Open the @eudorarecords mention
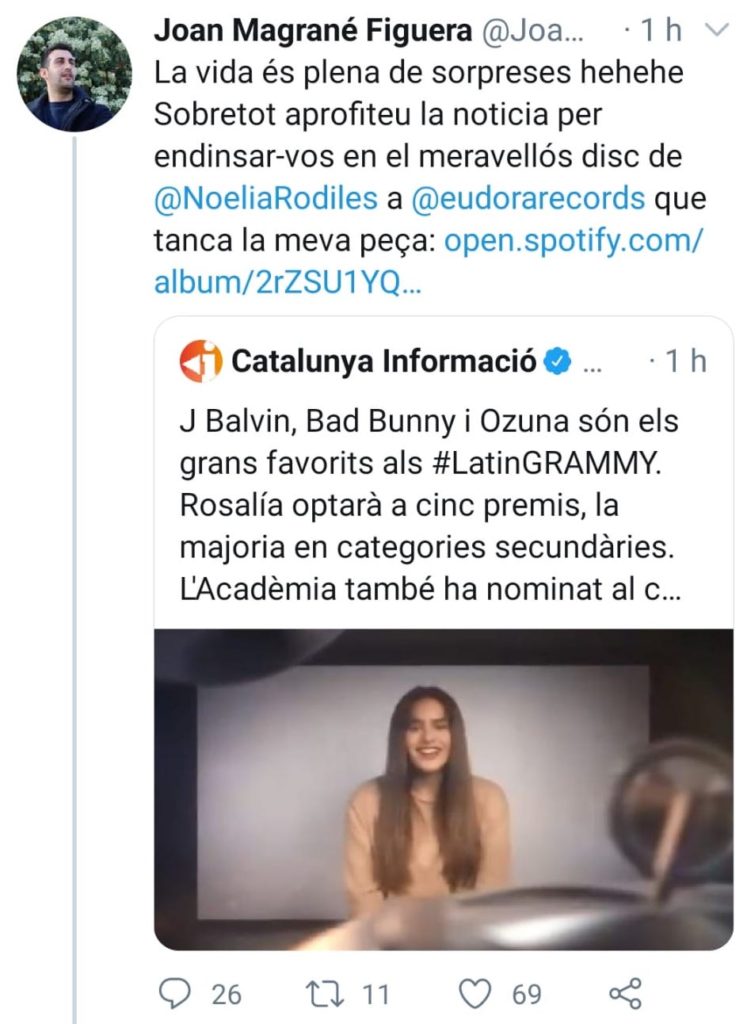Image resolution: width=747 pixels, height=1024 pixels. 528,199
